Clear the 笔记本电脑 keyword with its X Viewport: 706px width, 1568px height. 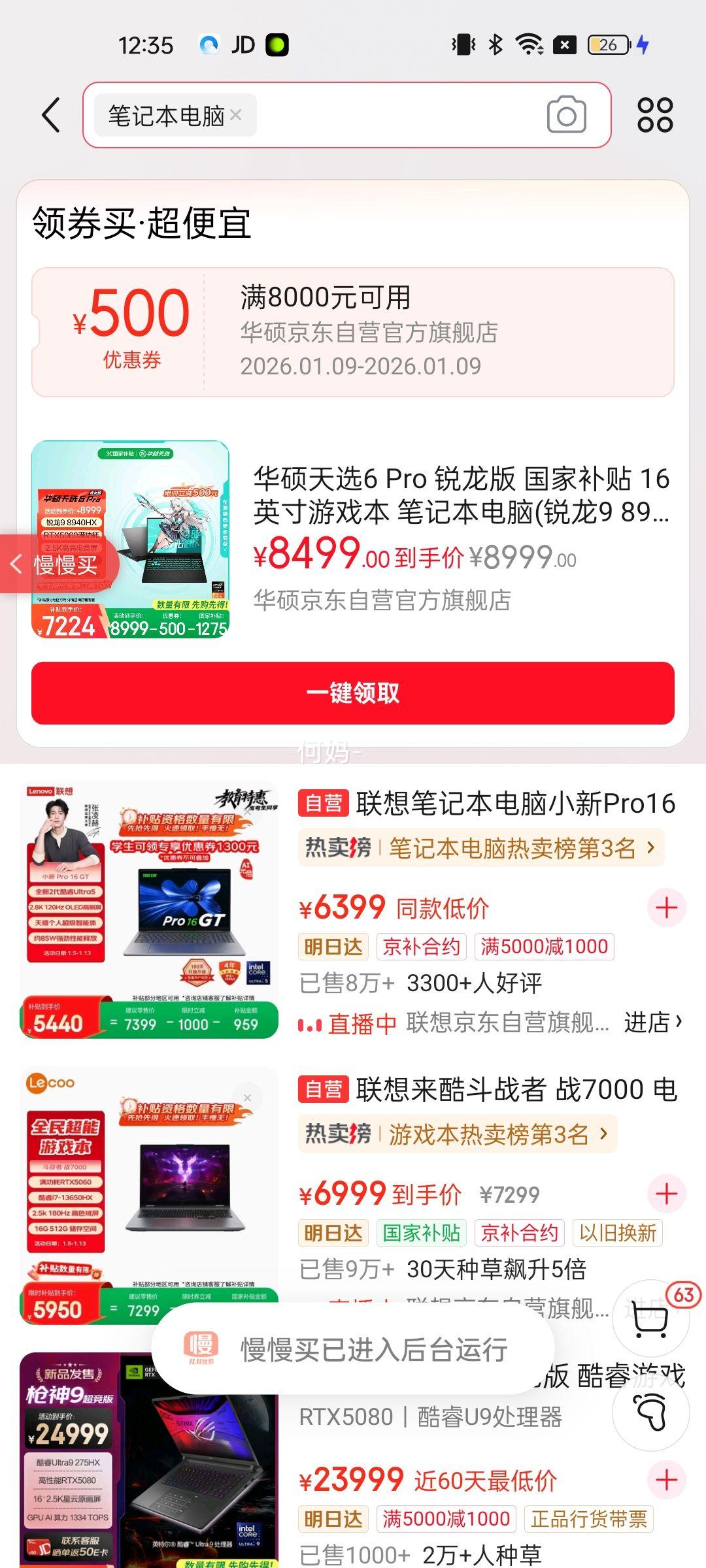click(x=235, y=115)
